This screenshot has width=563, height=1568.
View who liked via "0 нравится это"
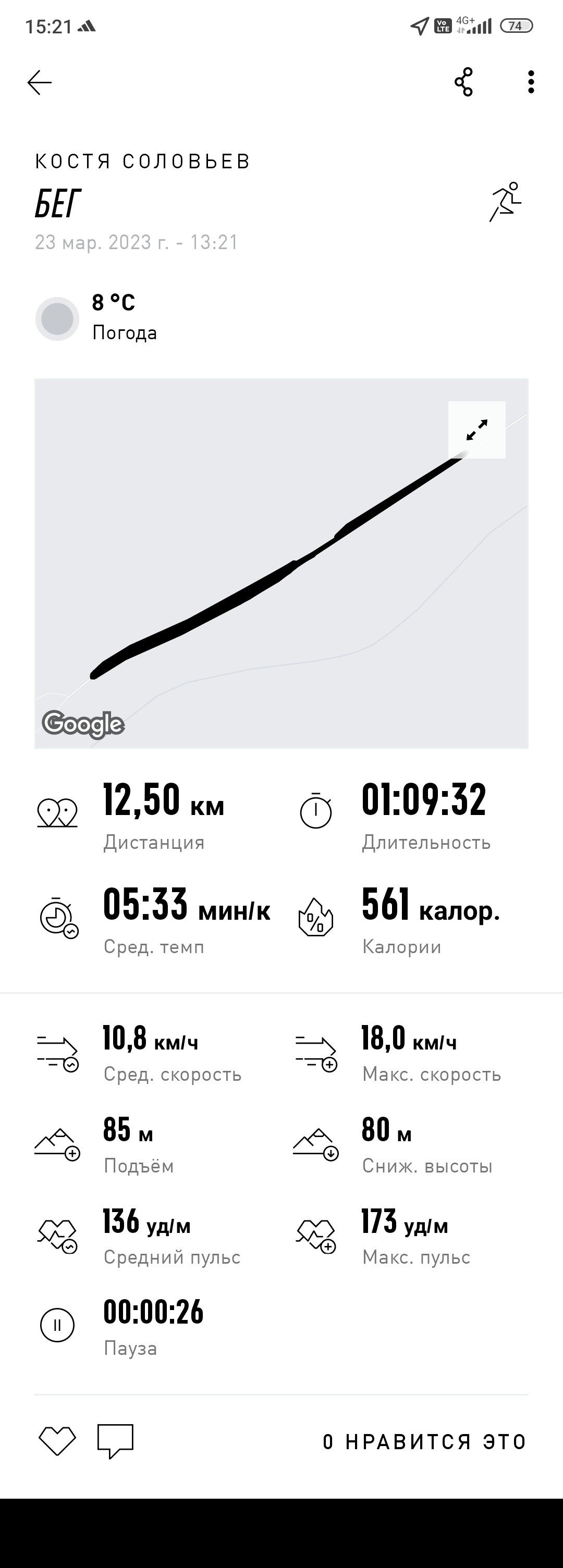click(424, 1441)
